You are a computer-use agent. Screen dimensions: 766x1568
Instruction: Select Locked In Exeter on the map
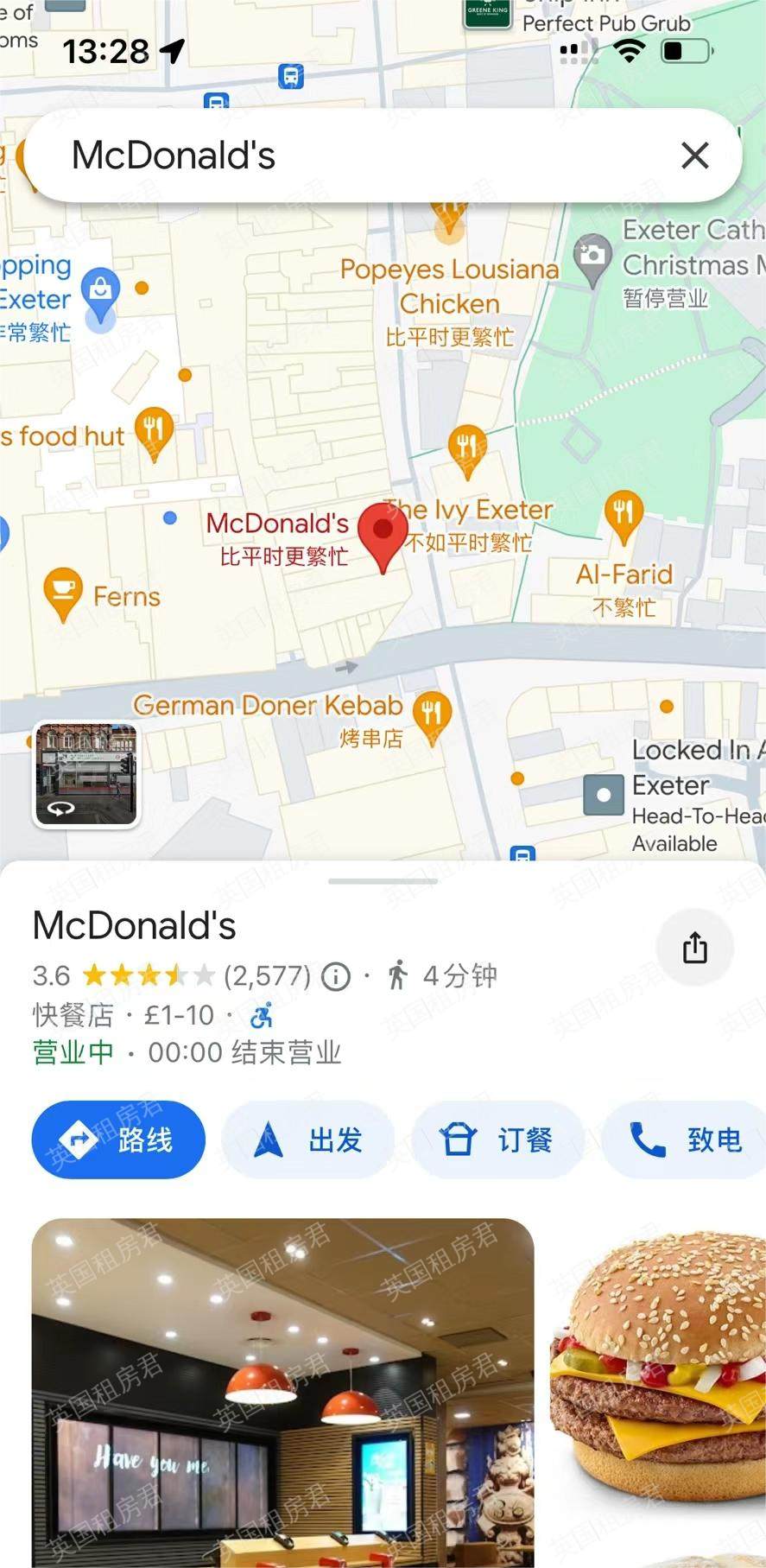(x=604, y=795)
